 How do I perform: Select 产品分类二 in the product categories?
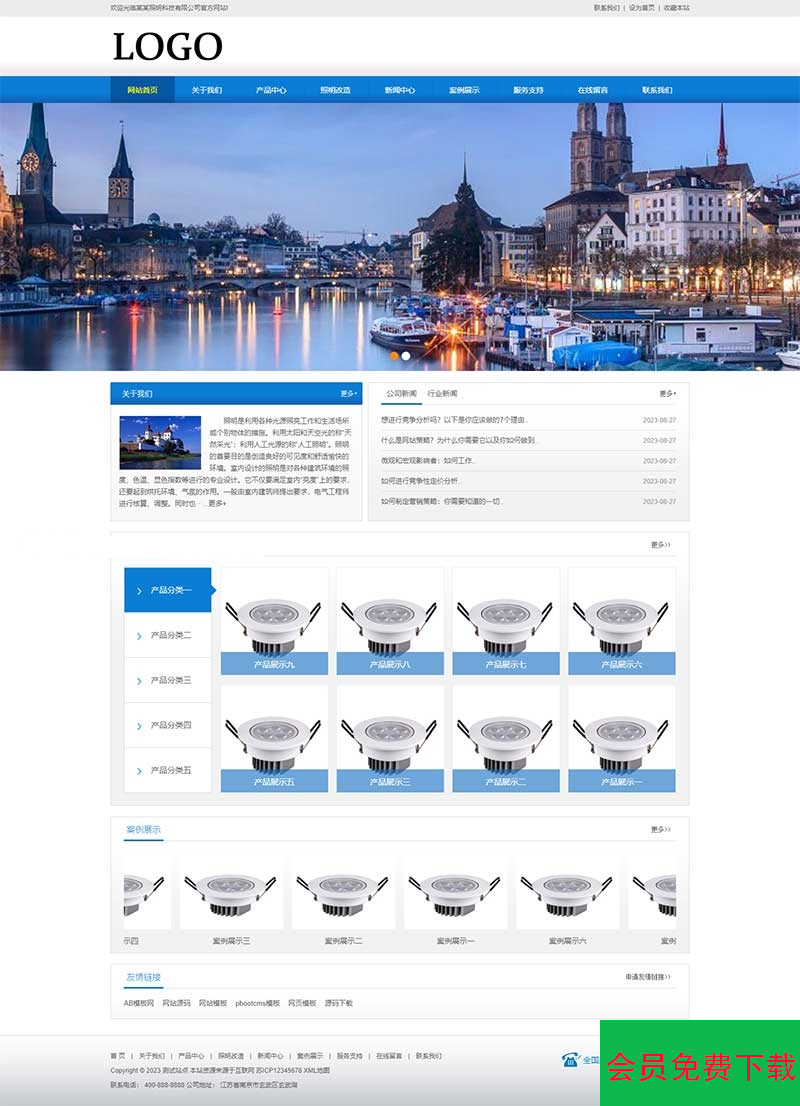click(170, 635)
